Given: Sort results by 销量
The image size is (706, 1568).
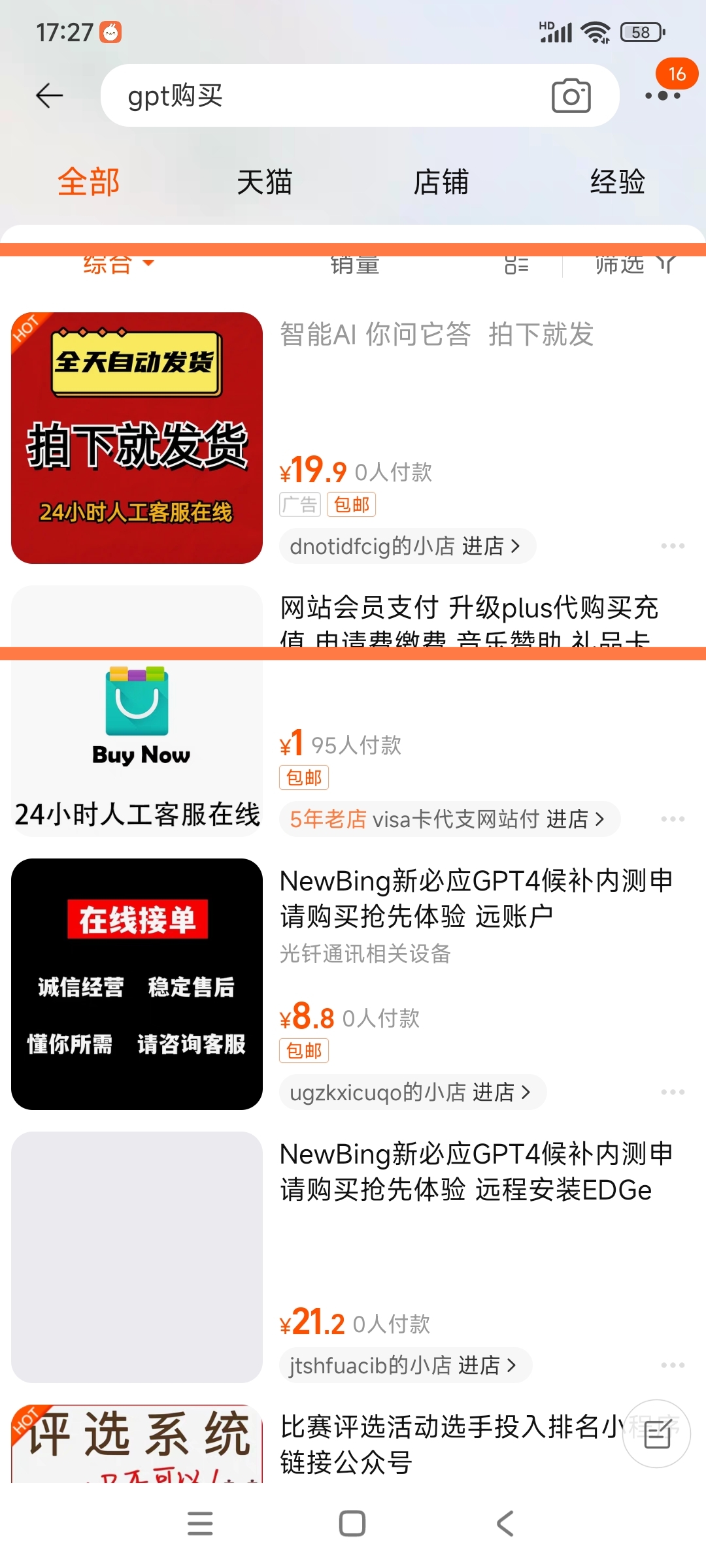Looking at the screenshot, I should pos(354,265).
